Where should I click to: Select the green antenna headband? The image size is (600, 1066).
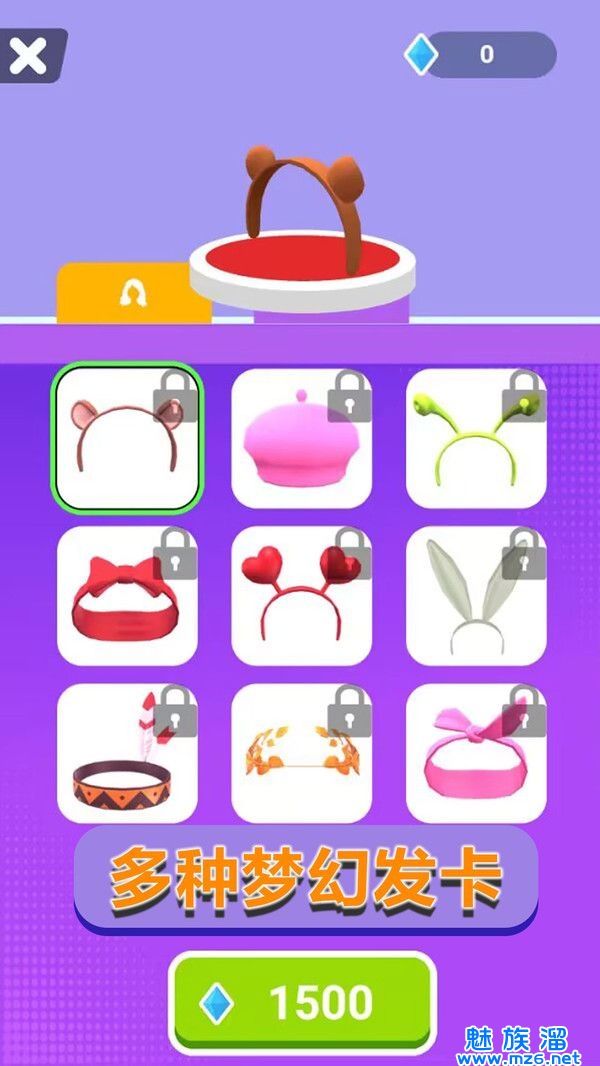tap(476, 437)
